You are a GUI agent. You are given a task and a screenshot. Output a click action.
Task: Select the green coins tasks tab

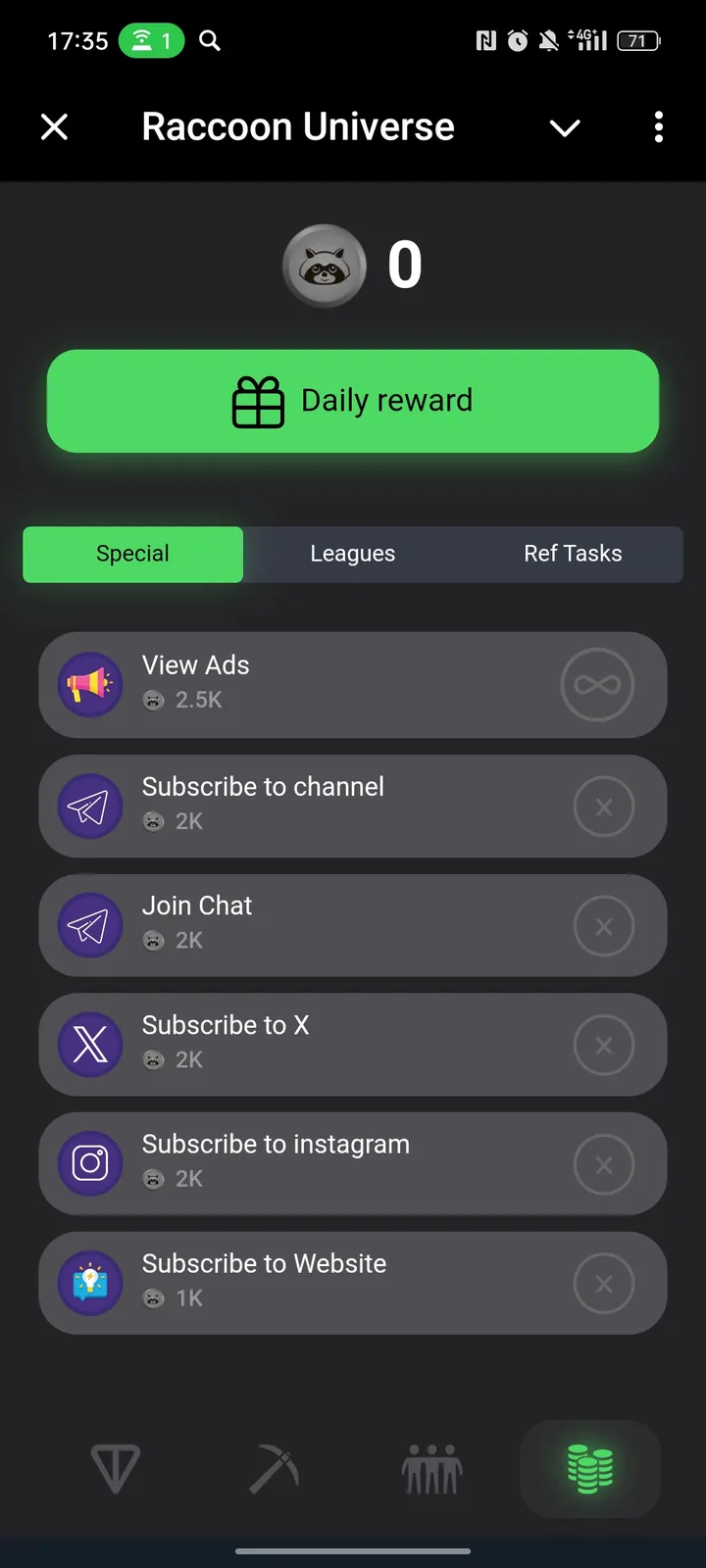(x=589, y=1468)
